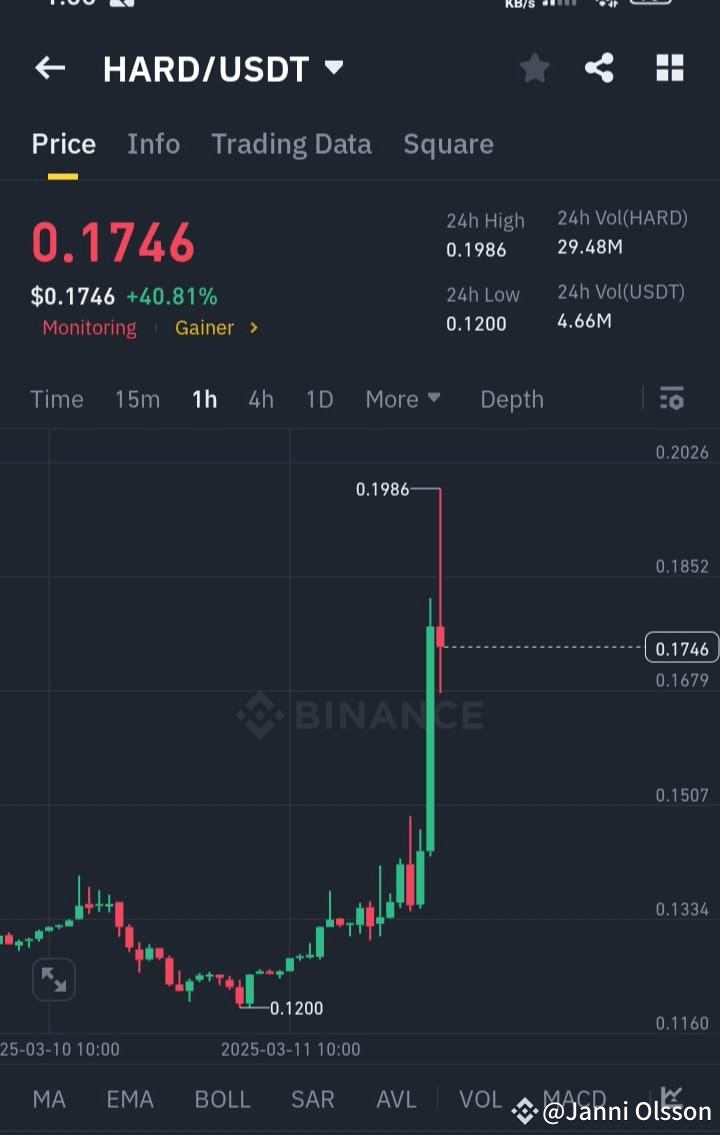Enable the MA indicator
Image resolution: width=720 pixels, height=1135 pixels.
(48, 1098)
